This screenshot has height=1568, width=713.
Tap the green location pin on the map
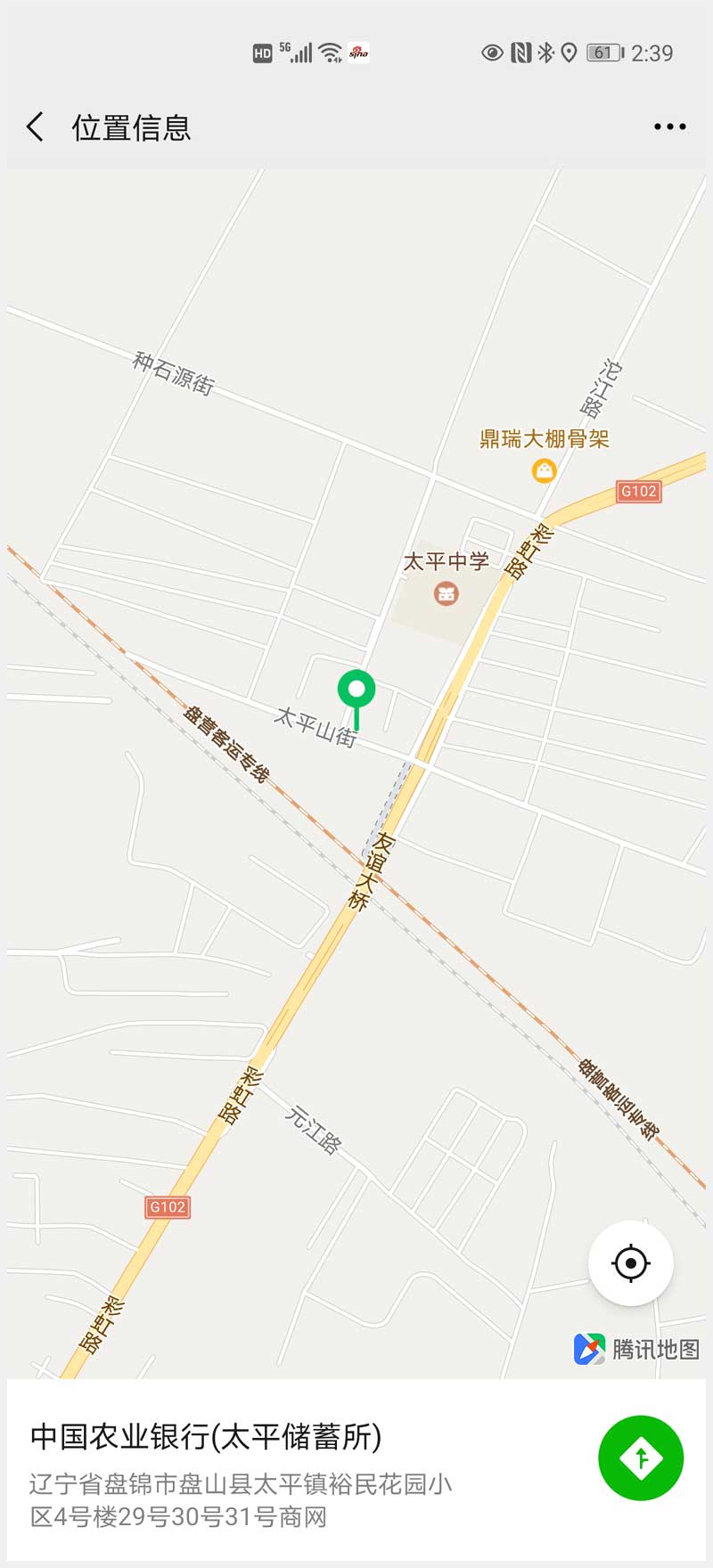pos(356,690)
